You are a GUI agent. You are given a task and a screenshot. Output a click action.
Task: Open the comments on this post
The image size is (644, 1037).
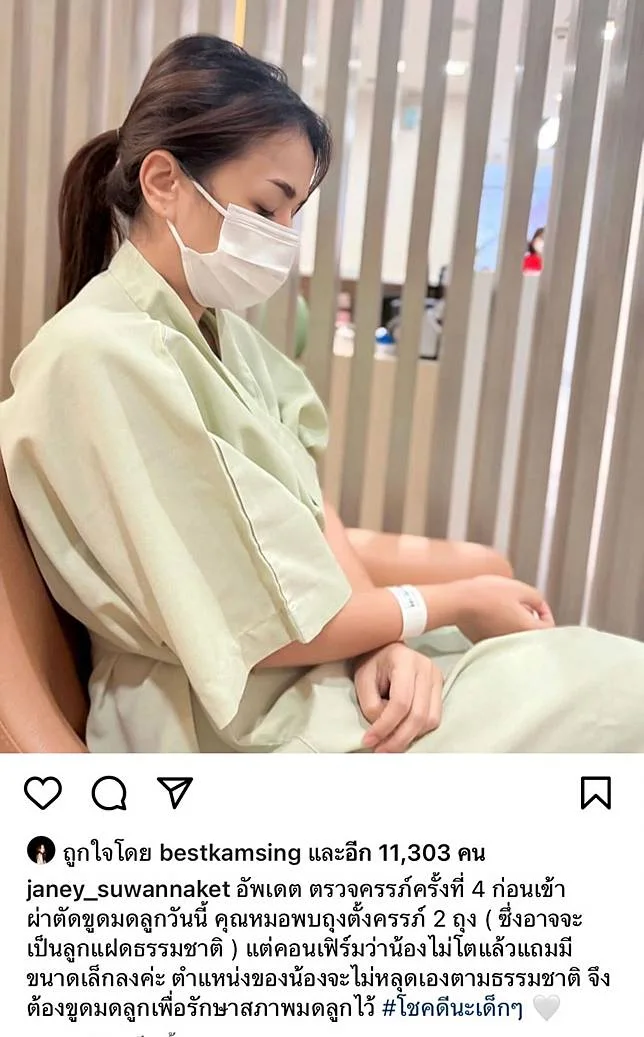[x=109, y=792]
